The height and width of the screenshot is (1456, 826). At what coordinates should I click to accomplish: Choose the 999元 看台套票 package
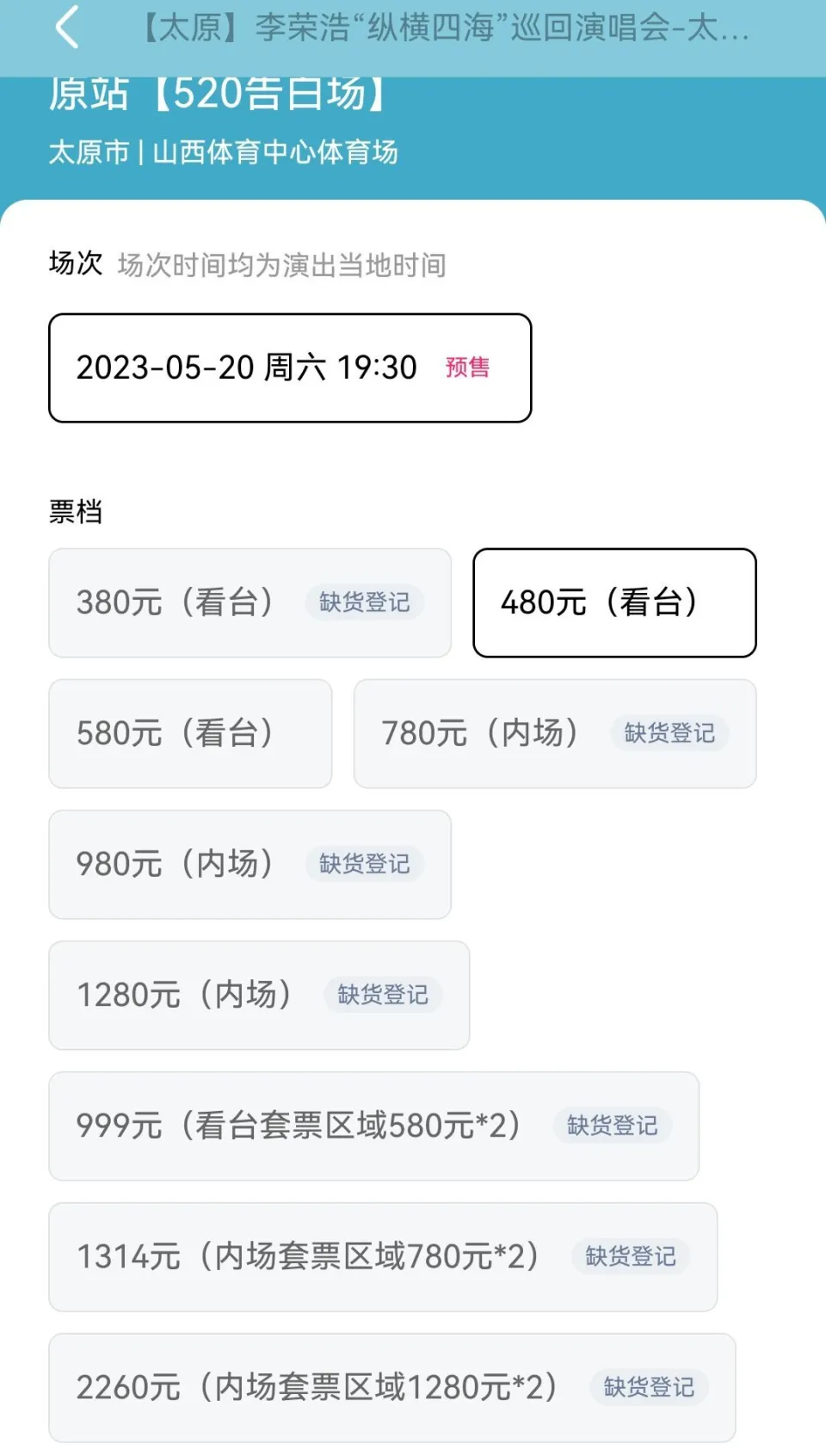tap(373, 1126)
